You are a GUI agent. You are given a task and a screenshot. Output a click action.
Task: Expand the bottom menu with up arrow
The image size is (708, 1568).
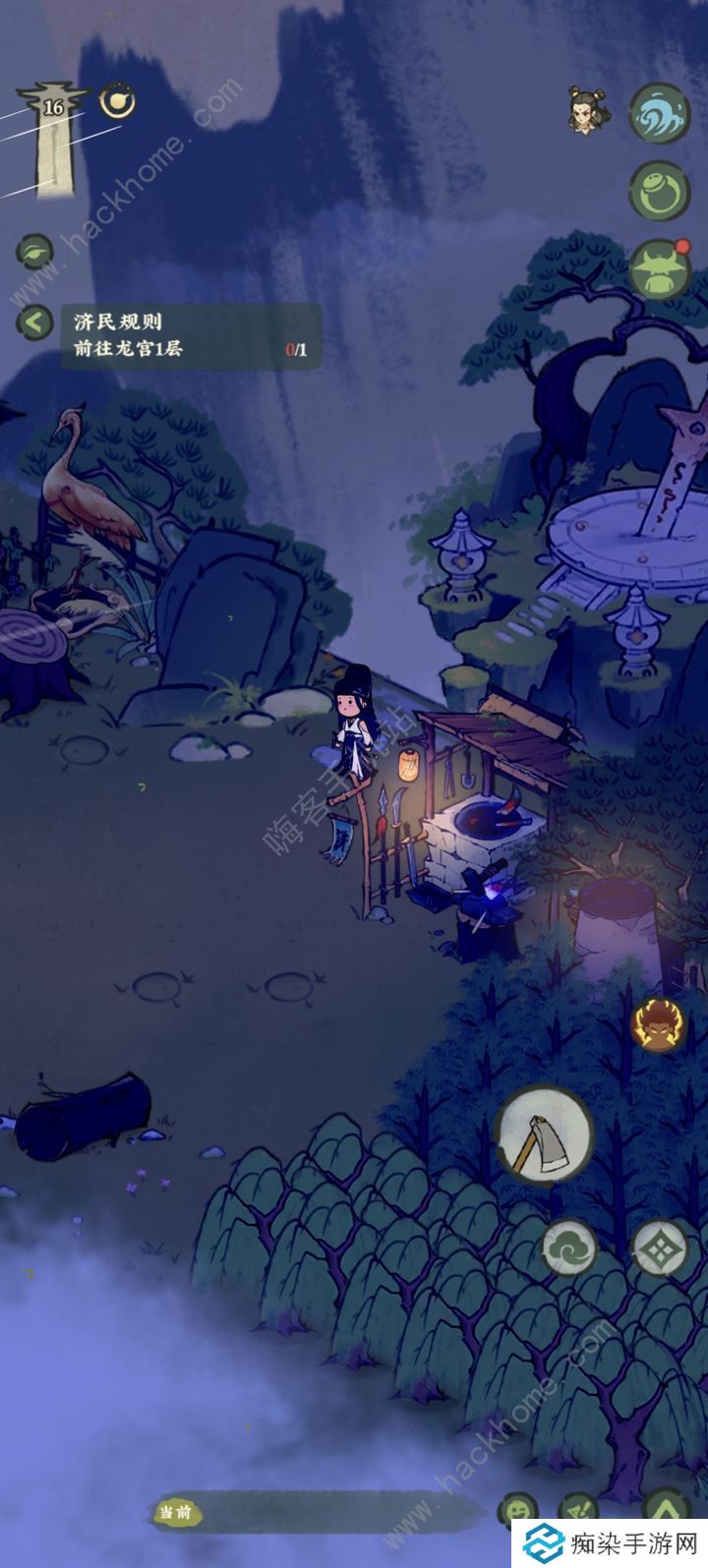point(666,1510)
